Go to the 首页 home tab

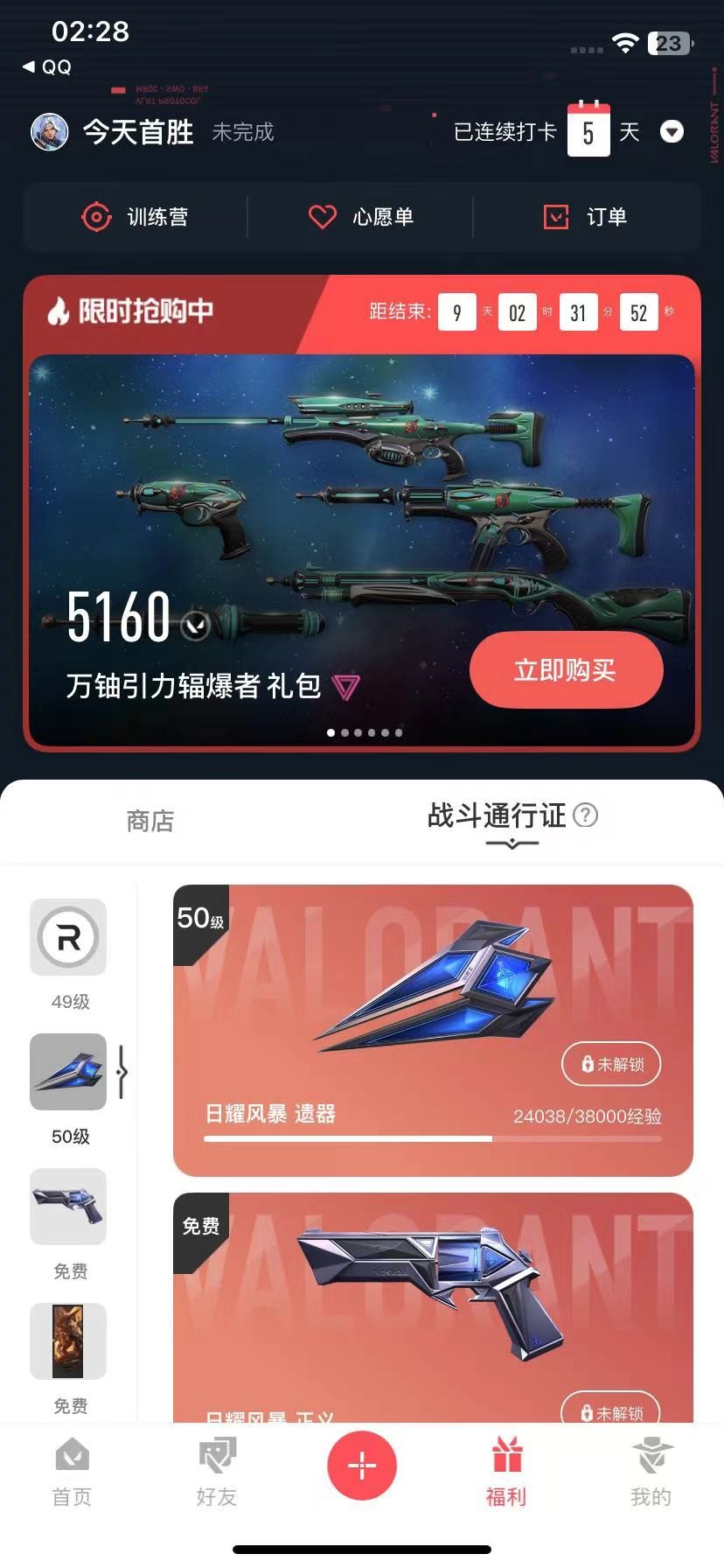click(x=72, y=1473)
